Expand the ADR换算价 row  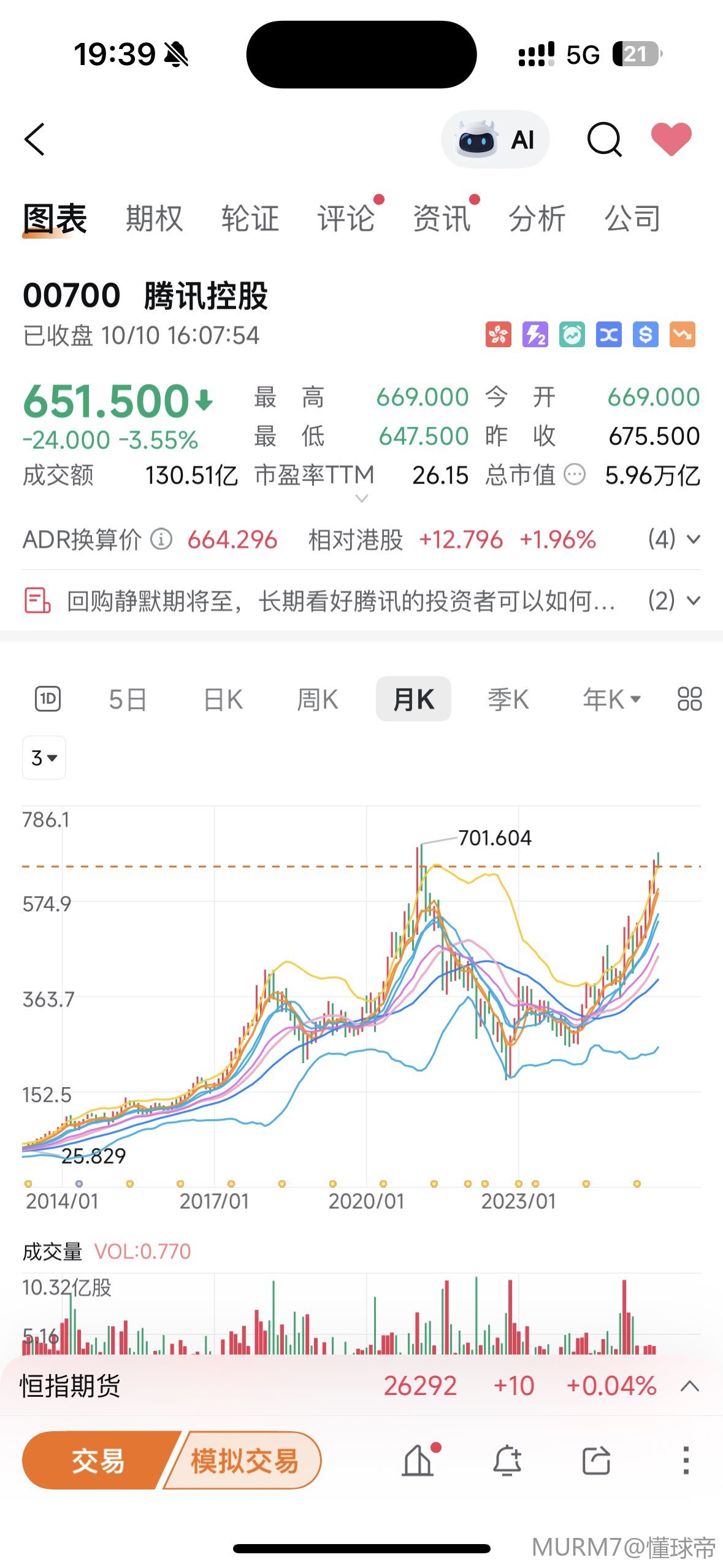693,540
